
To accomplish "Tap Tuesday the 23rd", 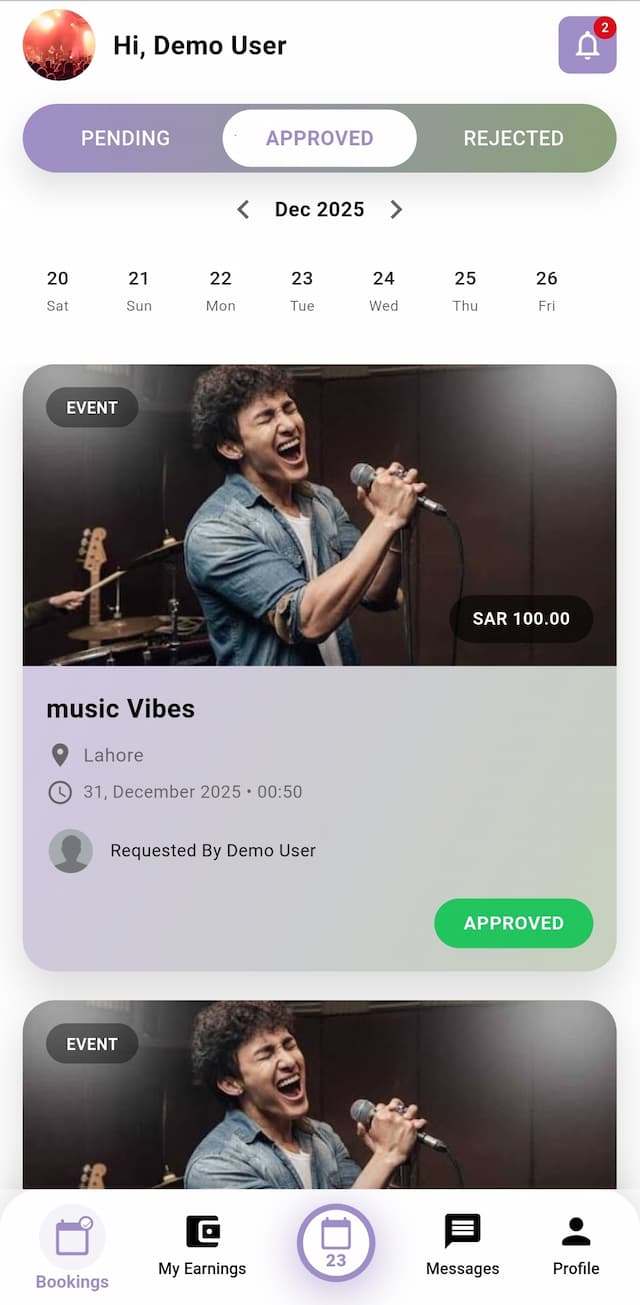I will click(x=302, y=290).
